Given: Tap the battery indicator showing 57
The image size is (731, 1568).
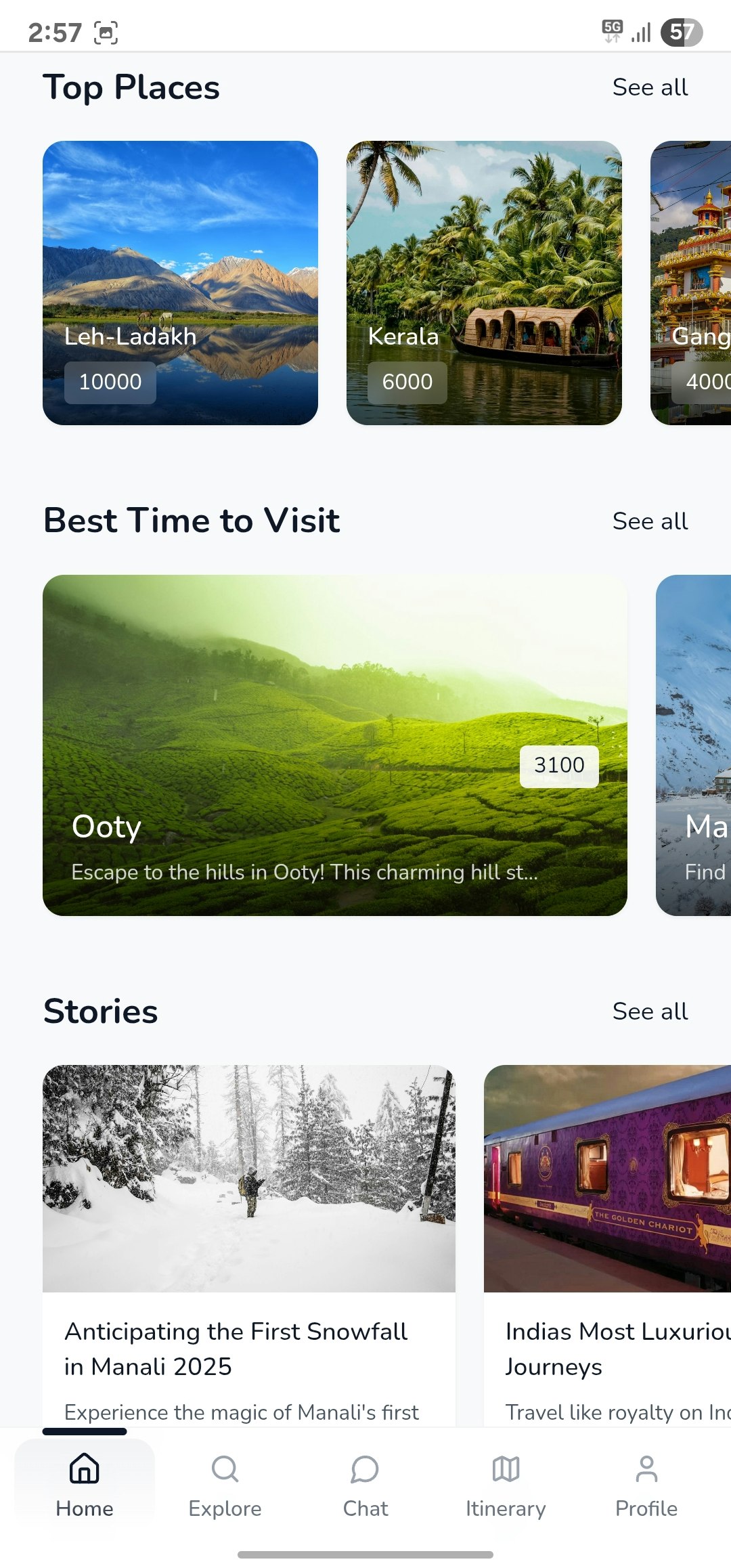Looking at the screenshot, I should [682, 31].
